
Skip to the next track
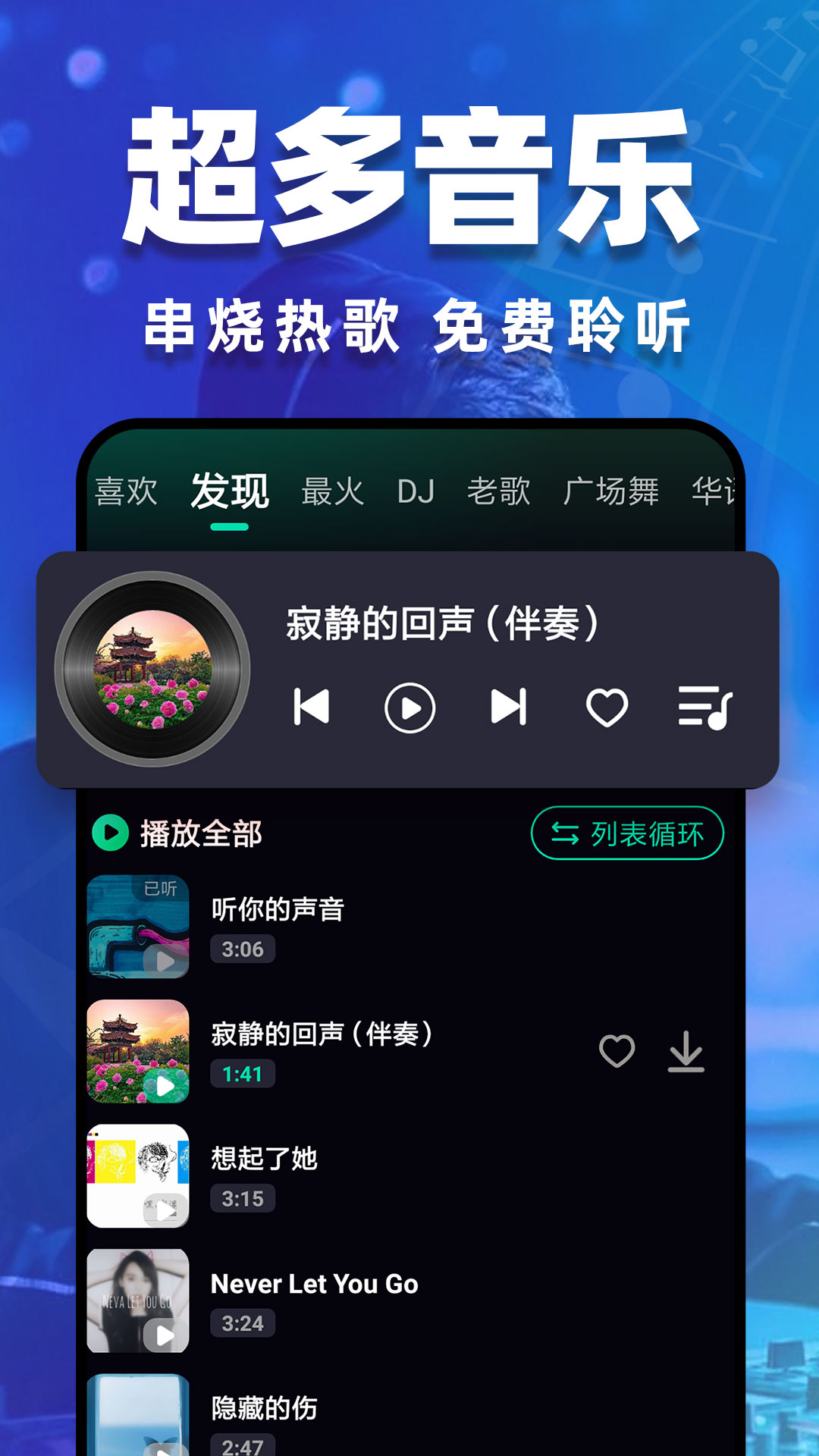pyautogui.click(x=508, y=708)
